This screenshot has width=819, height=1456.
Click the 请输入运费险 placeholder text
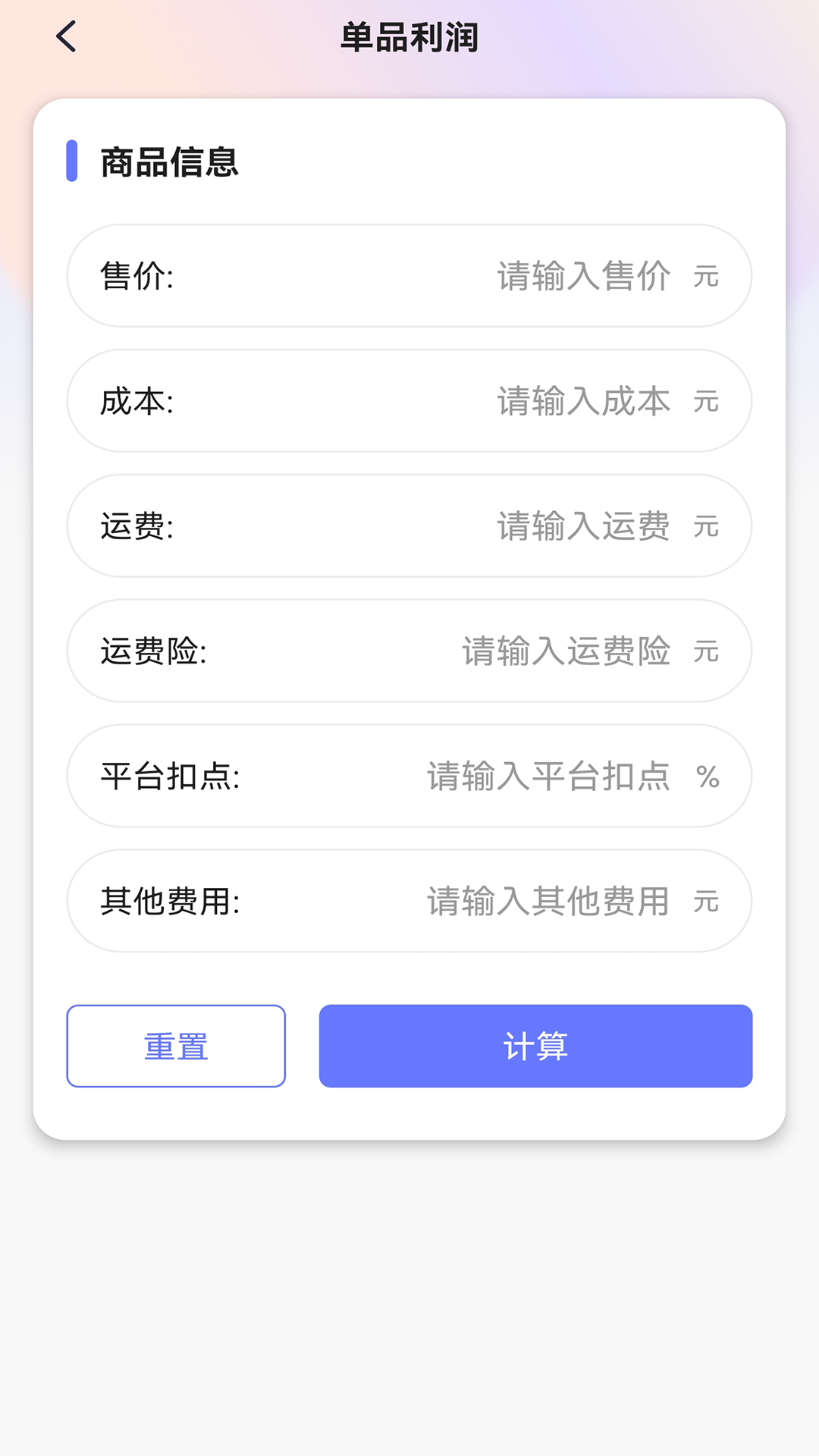[566, 651]
